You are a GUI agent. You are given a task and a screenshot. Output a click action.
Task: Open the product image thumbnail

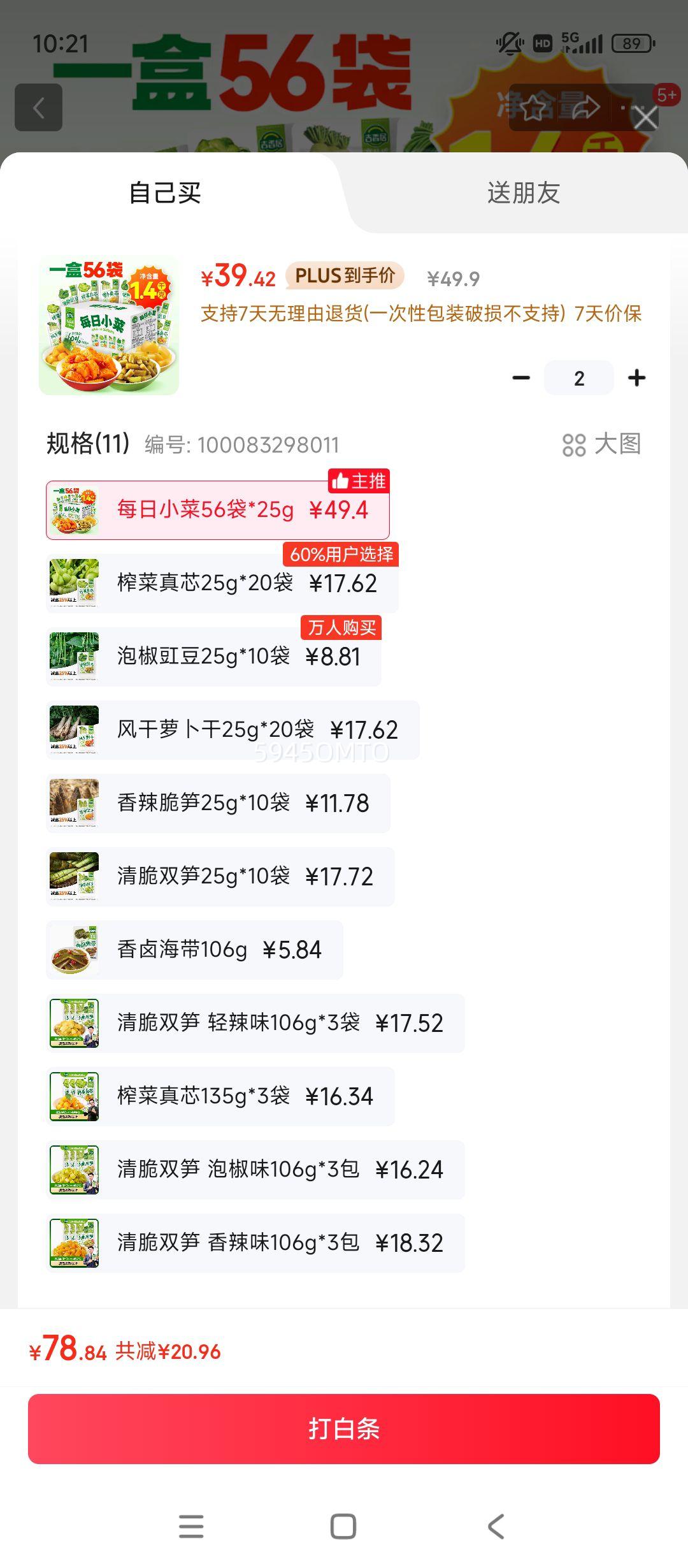tap(109, 325)
